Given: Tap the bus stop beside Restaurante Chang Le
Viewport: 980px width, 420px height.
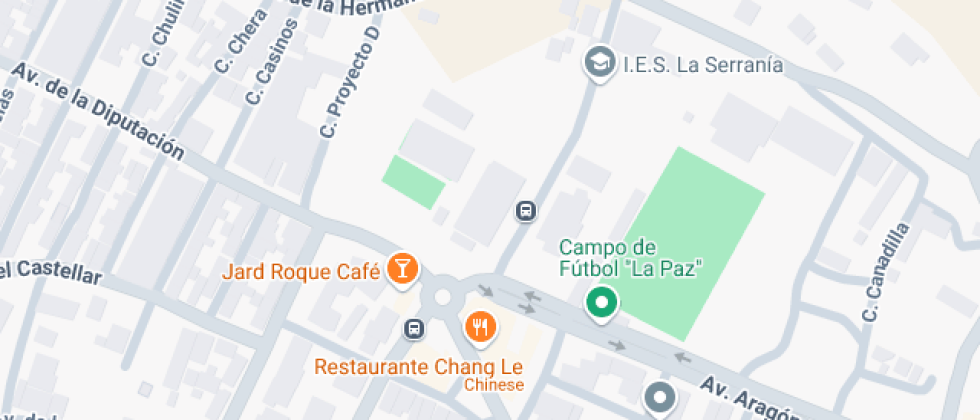Looking at the screenshot, I should [413, 329].
